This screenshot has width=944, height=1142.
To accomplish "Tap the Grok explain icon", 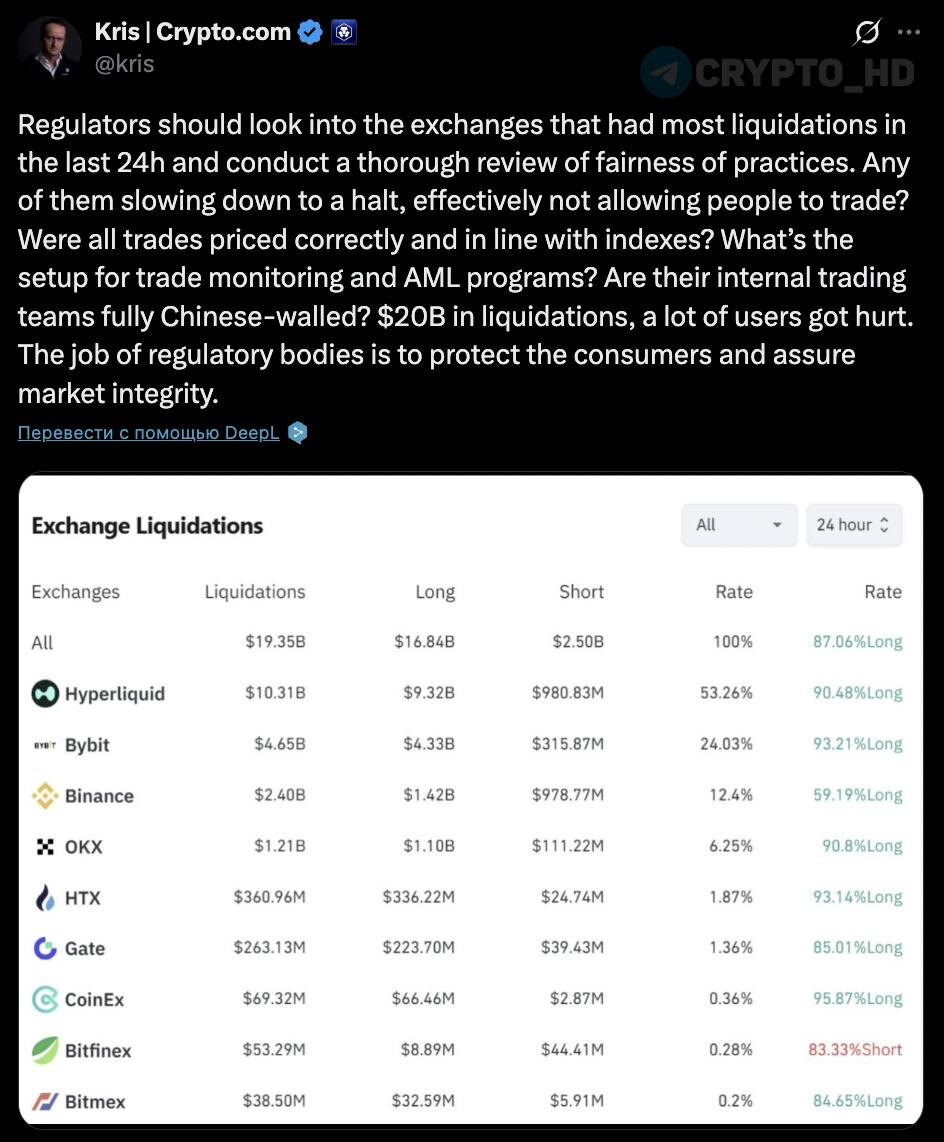I will (867, 32).
